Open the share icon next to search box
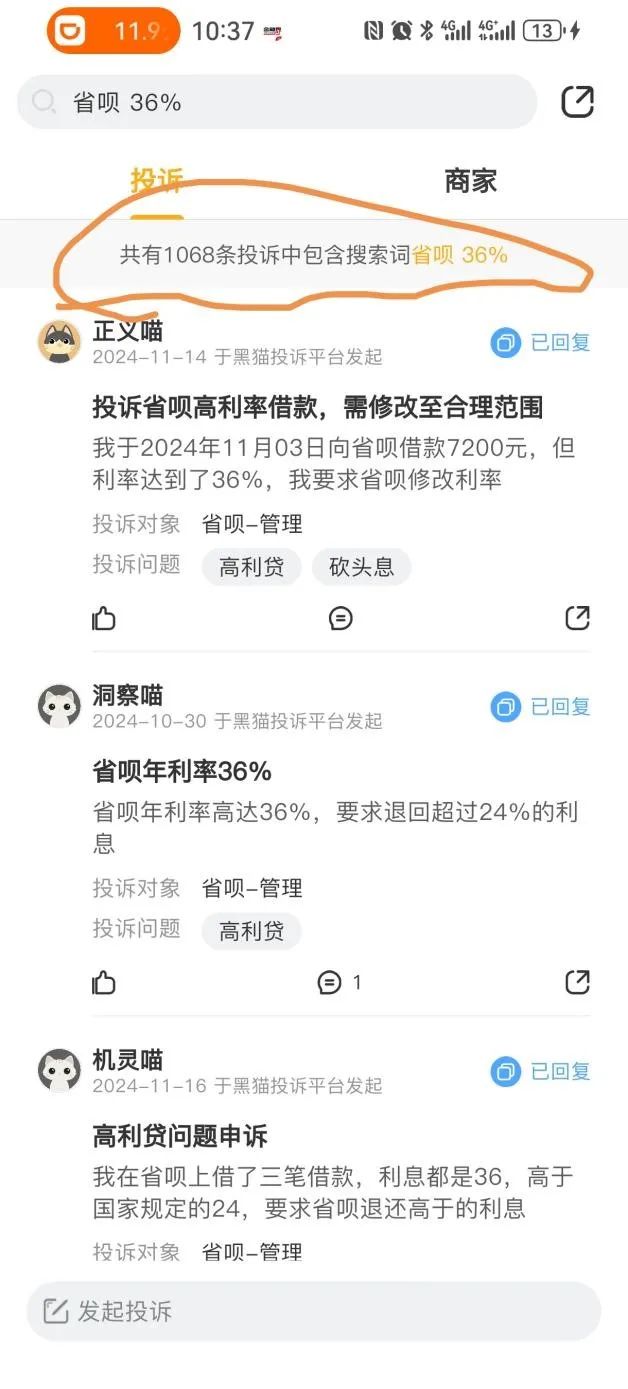 coord(578,102)
